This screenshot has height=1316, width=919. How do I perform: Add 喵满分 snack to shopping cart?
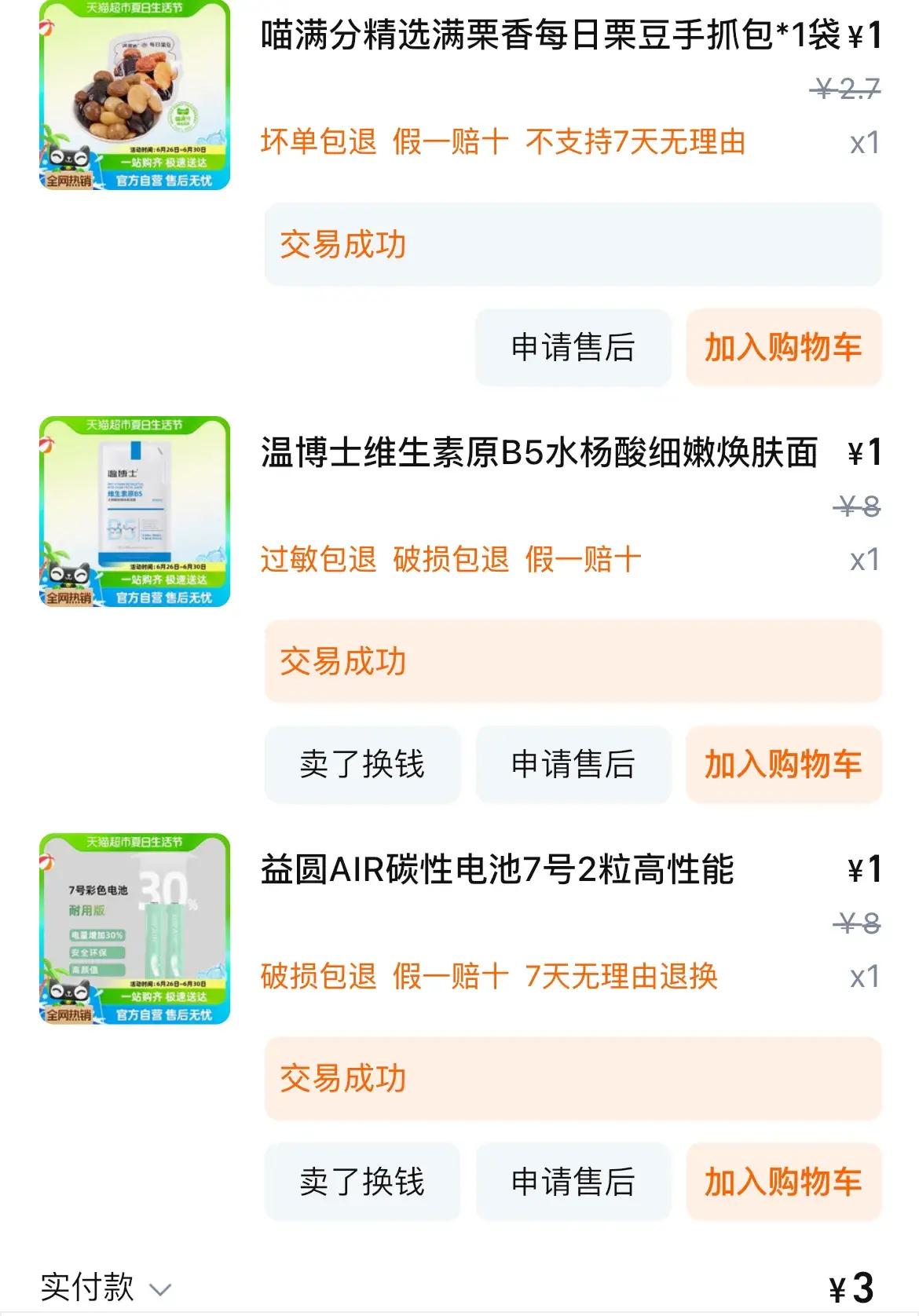click(x=783, y=347)
